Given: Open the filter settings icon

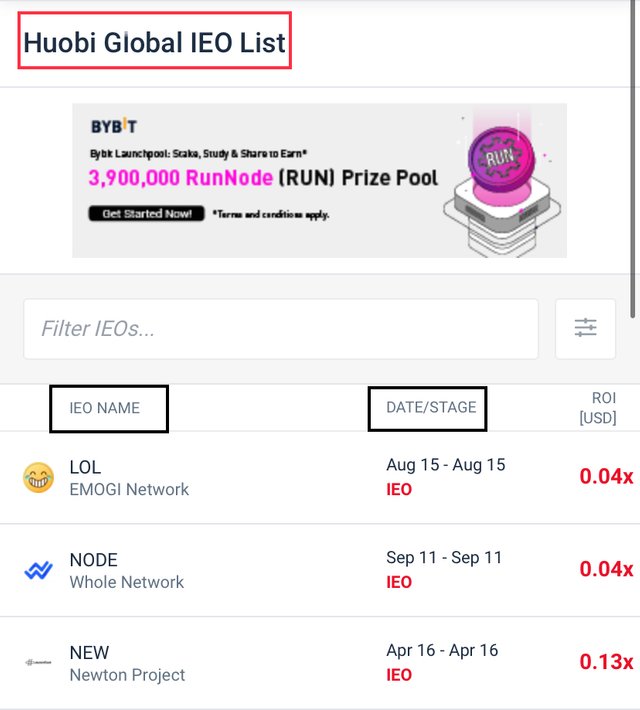Looking at the screenshot, I should (x=585, y=328).
